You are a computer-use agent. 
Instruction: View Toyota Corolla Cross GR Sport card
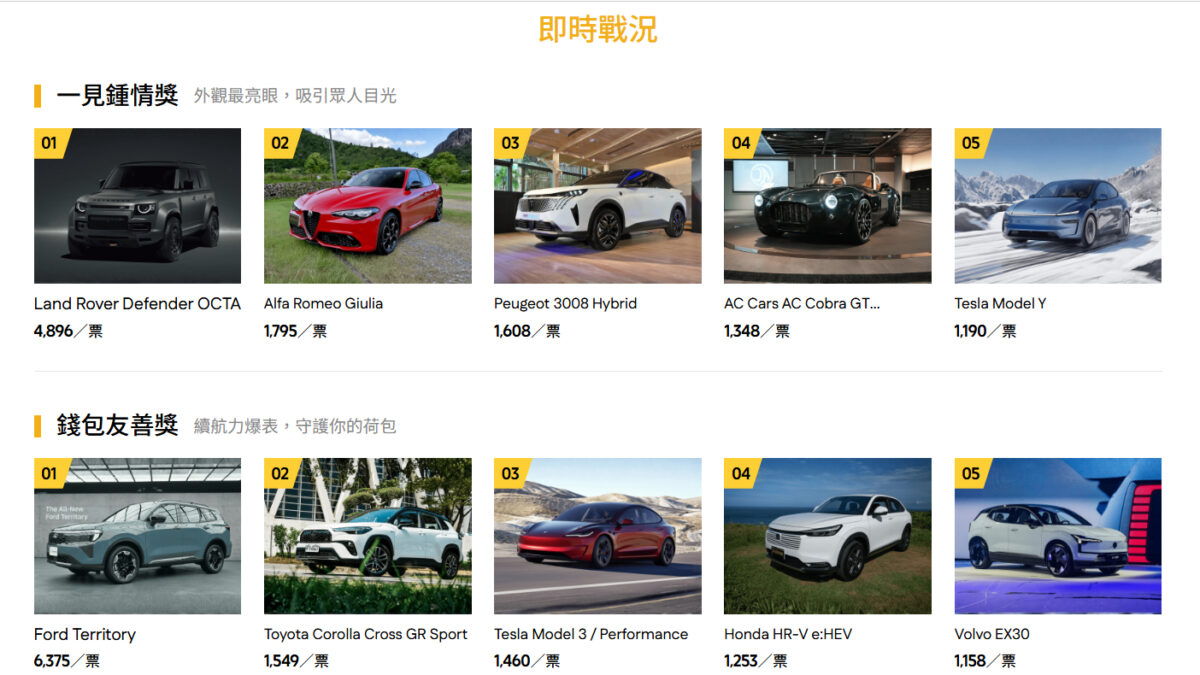(367, 536)
